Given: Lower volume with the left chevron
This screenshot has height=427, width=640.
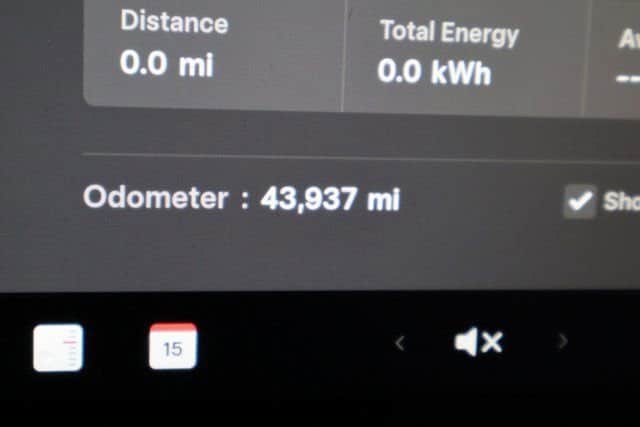Looking at the screenshot, I should coord(400,343).
